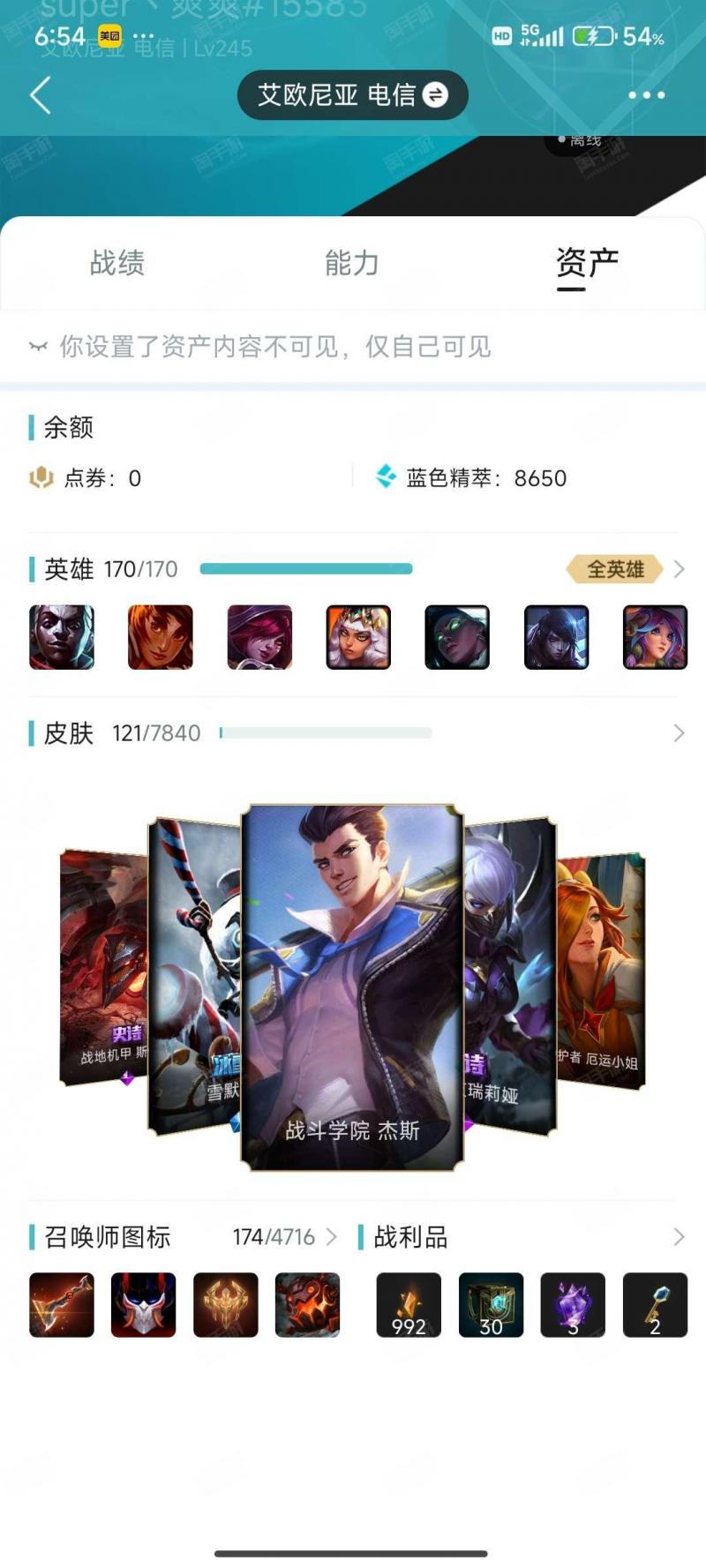Expand the 皮肤 121/7840 section
The height and width of the screenshot is (1568, 706).
[679, 733]
